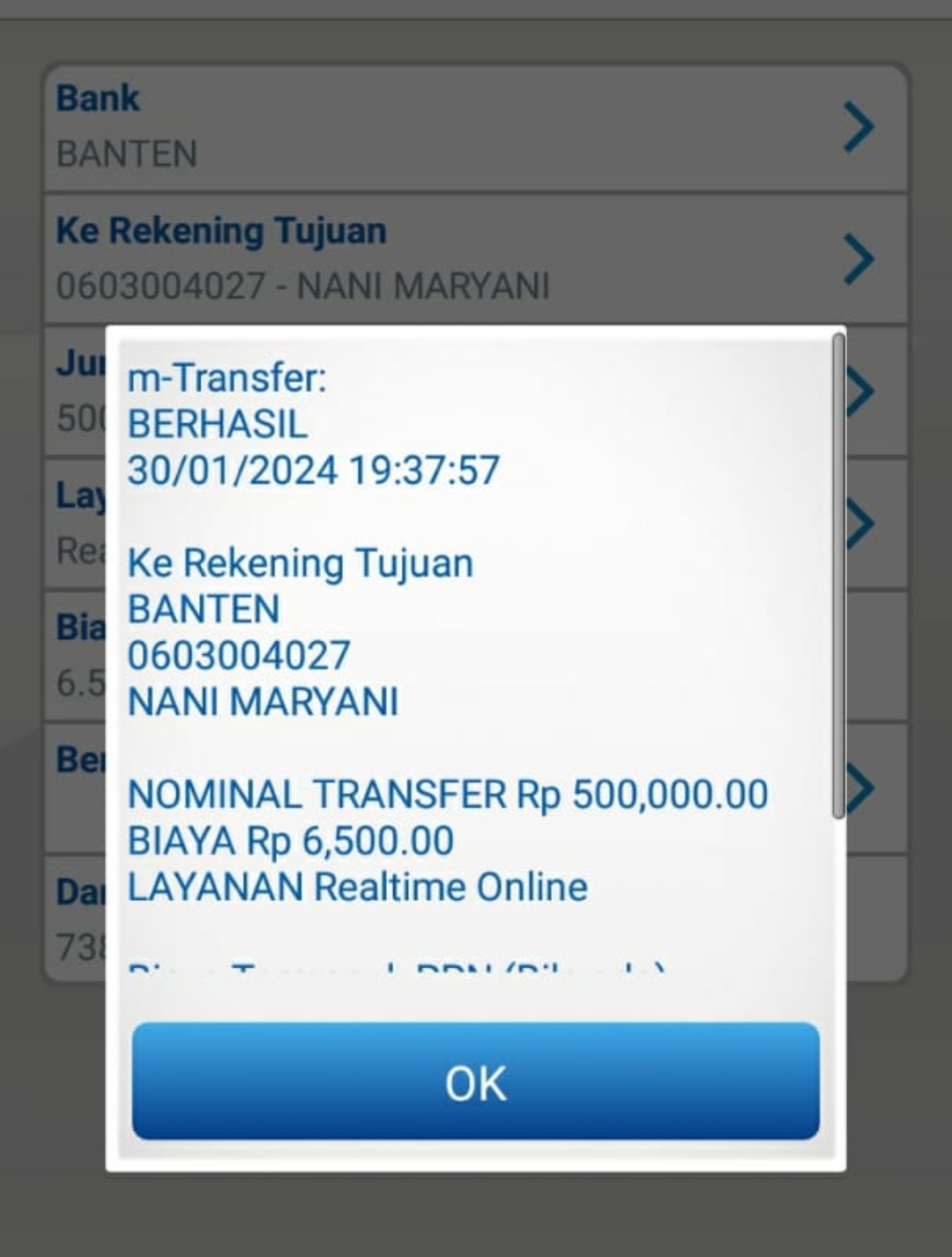Select the BERHASIL status text
Image resolution: width=952 pixels, height=1257 pixels.
pyautogui.click(x=217, y=425)
